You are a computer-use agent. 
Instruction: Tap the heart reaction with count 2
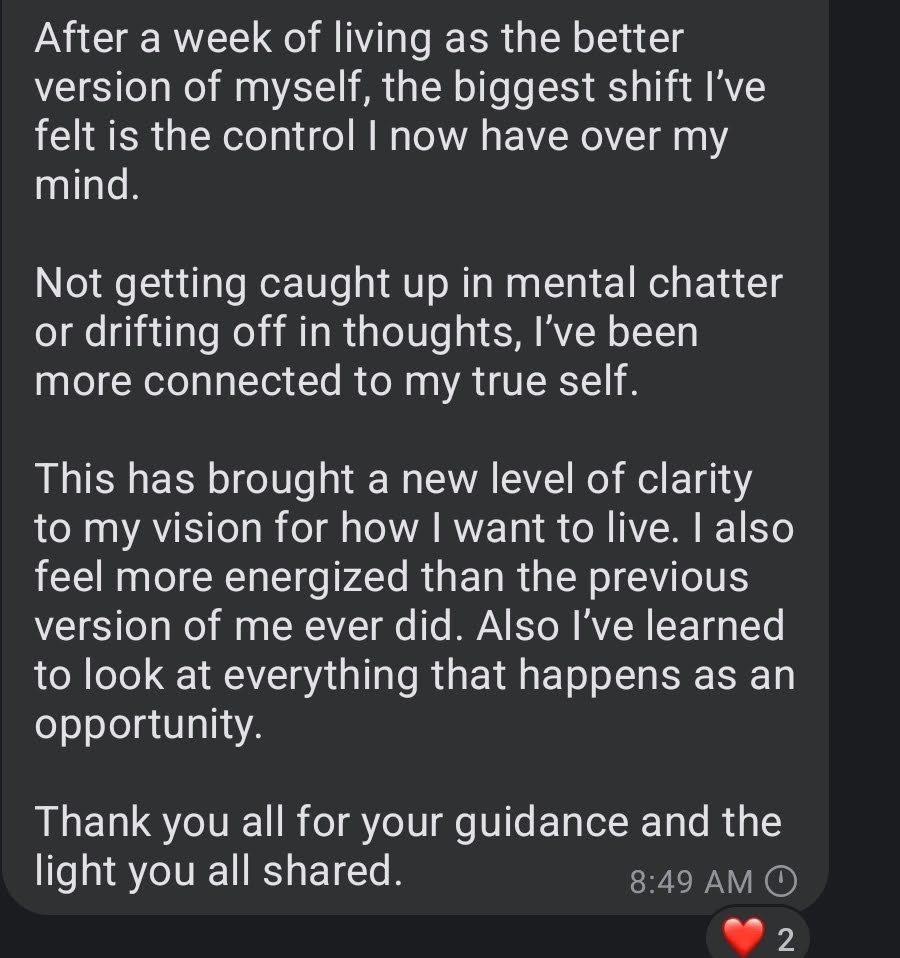point(758,937)
